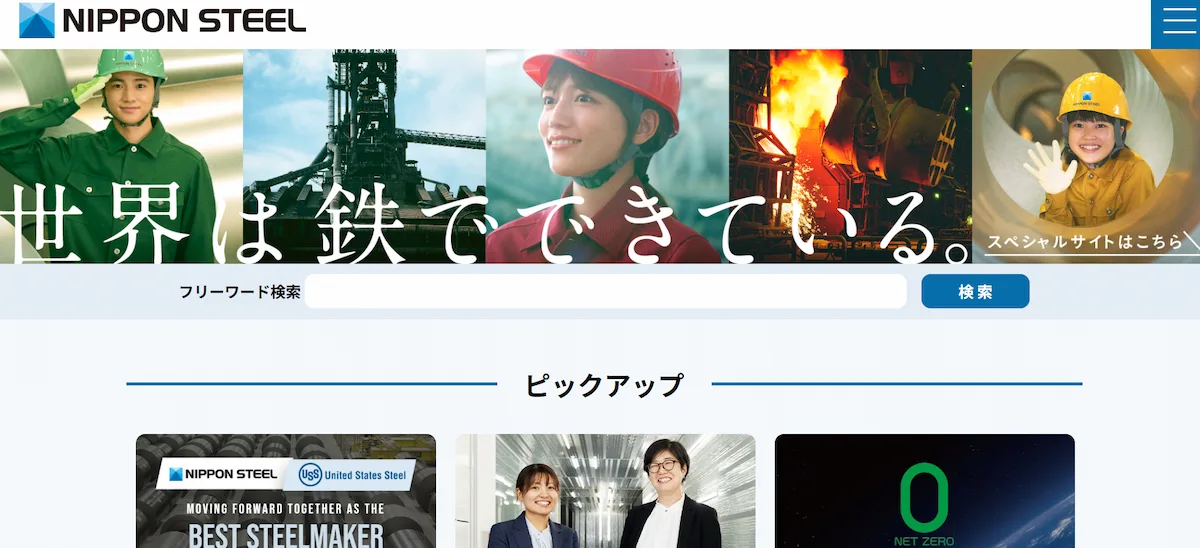Tap the Nippon Steel home logo
The height and width of the screenshot is (548, 1200).
click(163, 20)
